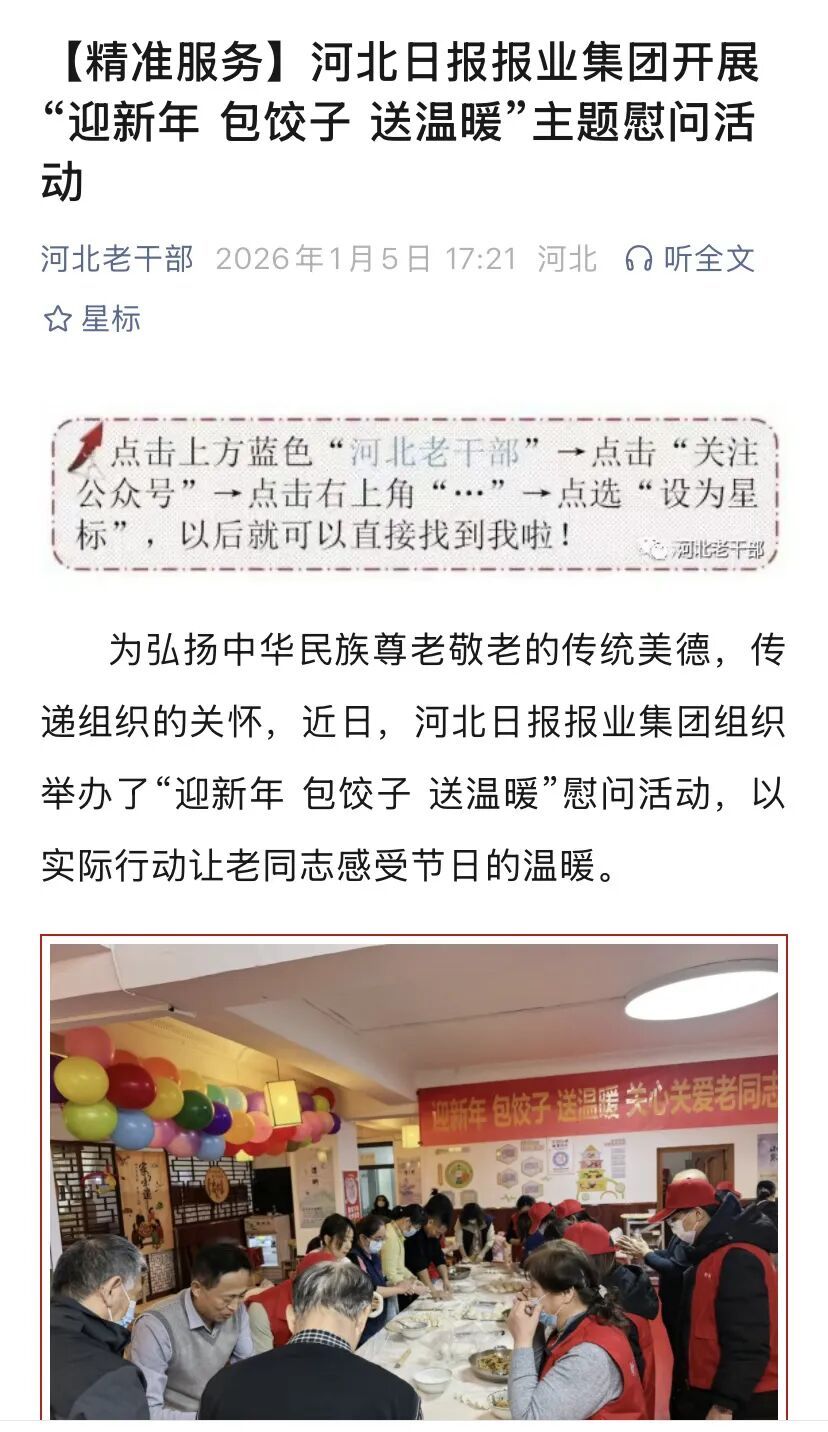This screenshot has width=828, height=1432.
Task: Open the 河北老干部 account page
Action: point(117,259)
